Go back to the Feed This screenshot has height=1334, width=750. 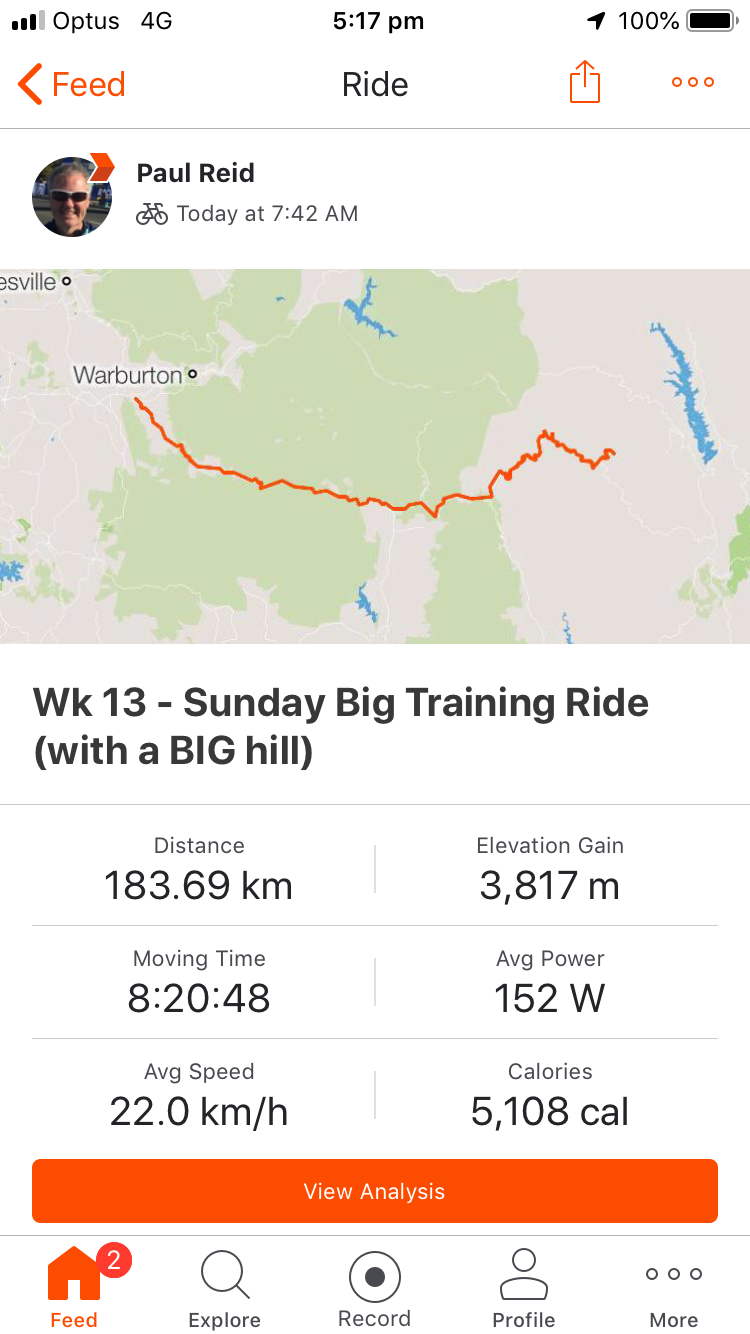click(72, 84)
